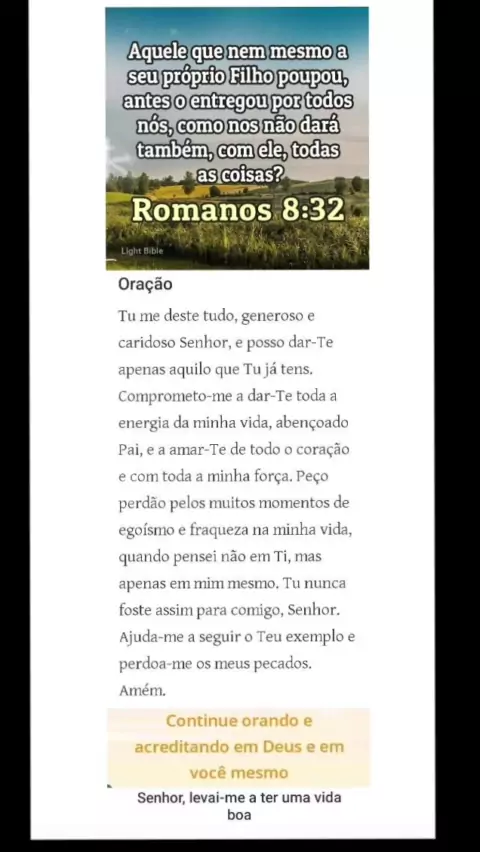The image size is (480, 852).
Task: Open the prayer "Senhor, levai-me a ter uma vida boa"
Action: [x=239, y=806]
